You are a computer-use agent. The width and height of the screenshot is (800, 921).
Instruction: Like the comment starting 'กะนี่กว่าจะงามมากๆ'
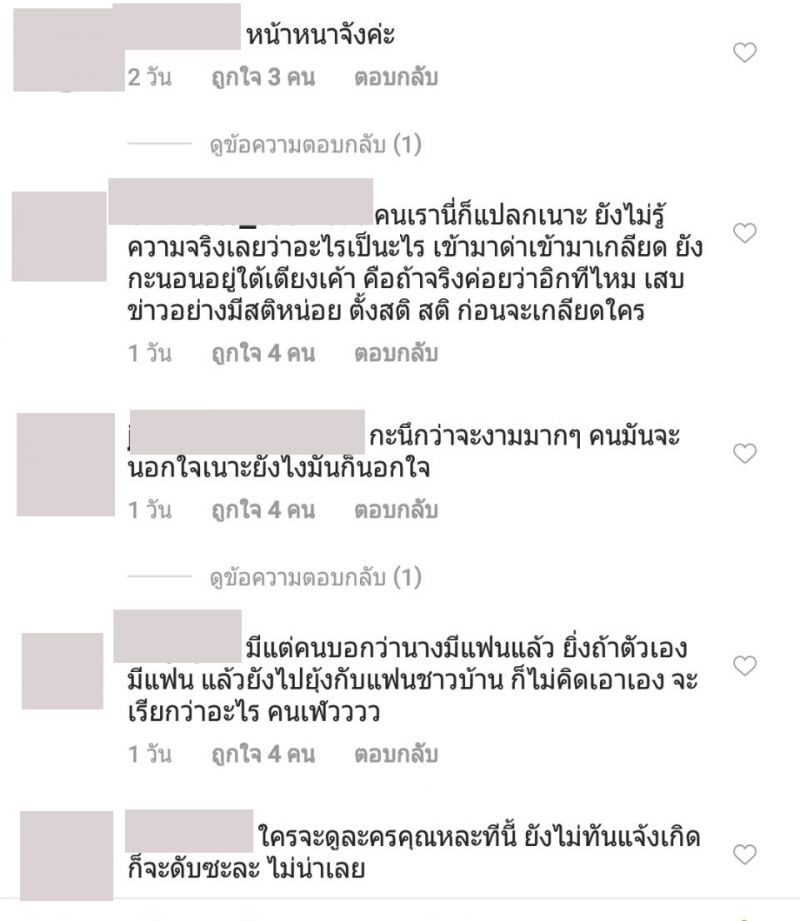[745, 453]
